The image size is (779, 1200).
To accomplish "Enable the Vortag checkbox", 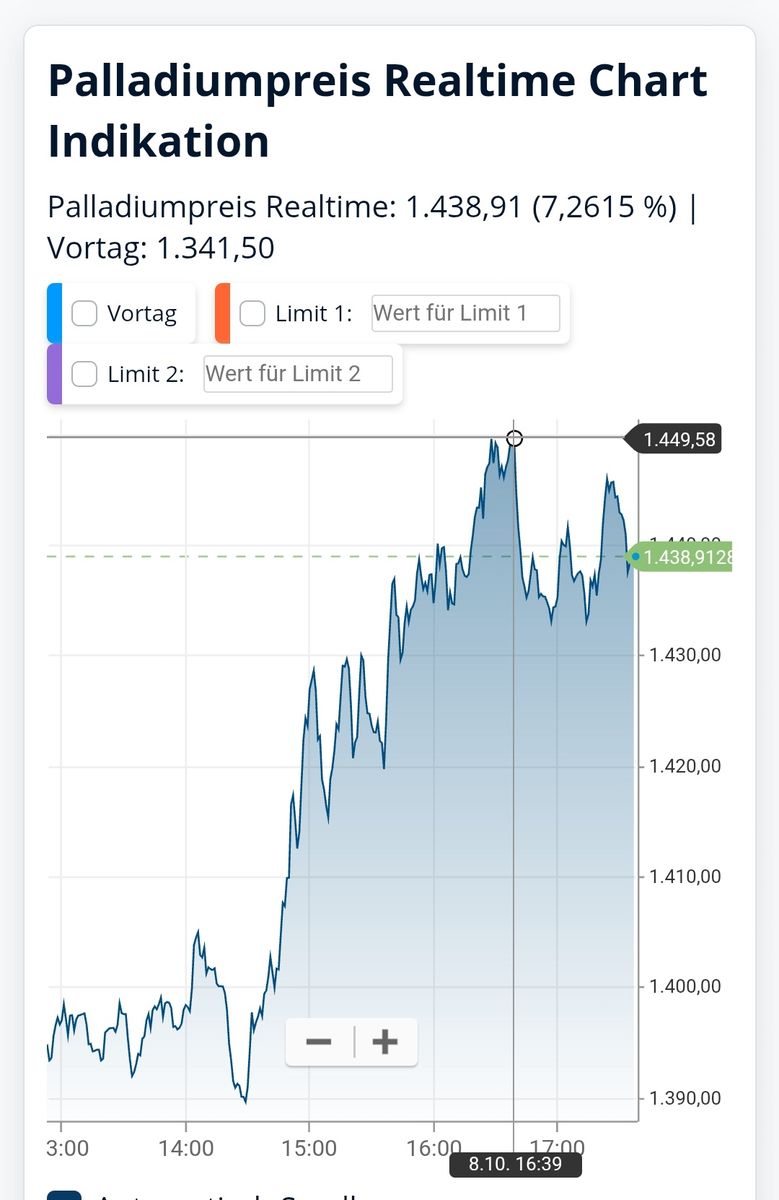I will [84, 313].
